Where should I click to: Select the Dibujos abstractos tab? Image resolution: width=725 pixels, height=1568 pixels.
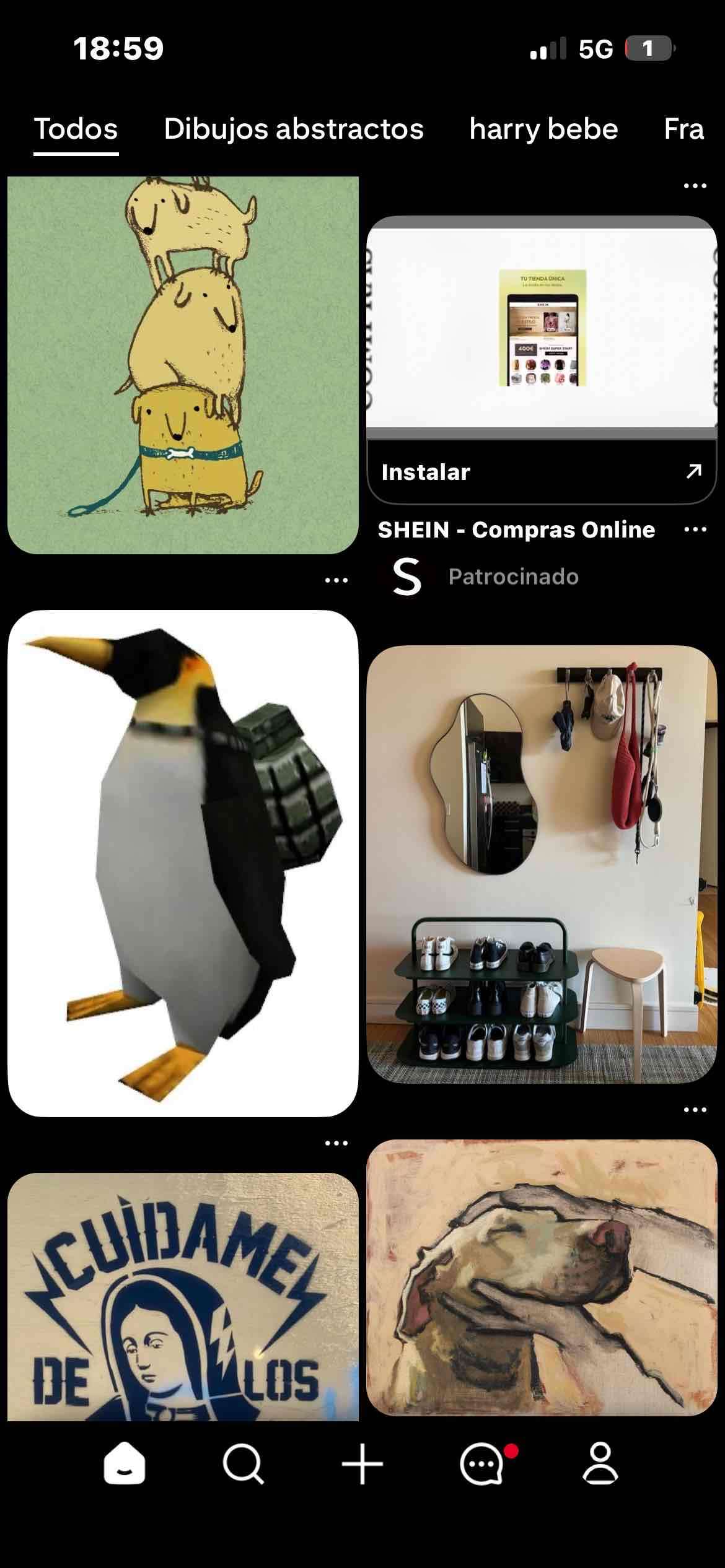coord(293,129)
